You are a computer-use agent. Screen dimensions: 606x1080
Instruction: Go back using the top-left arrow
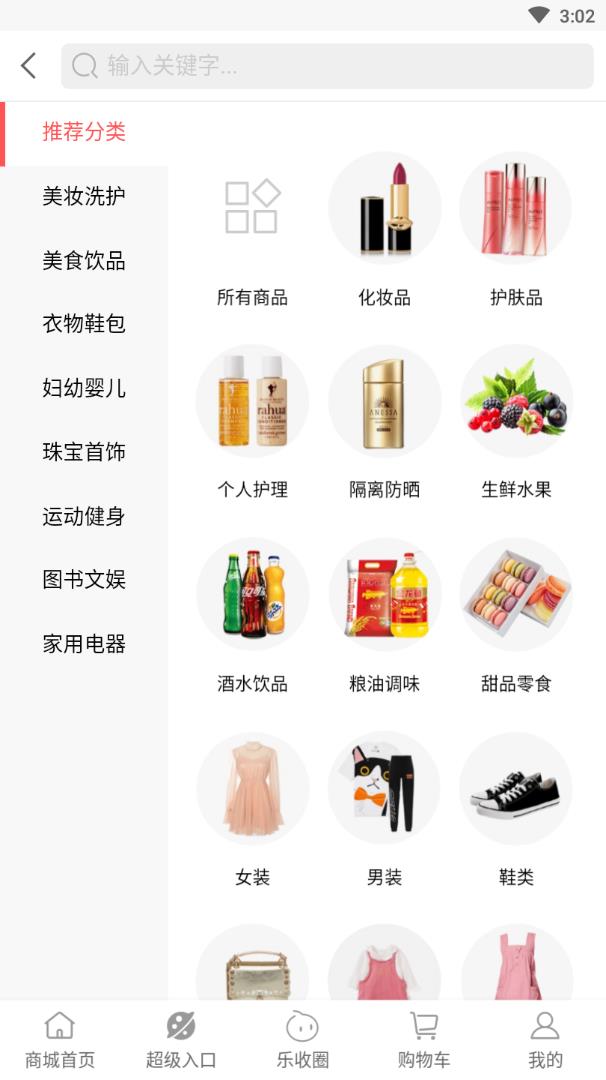(x=28, y=66)
